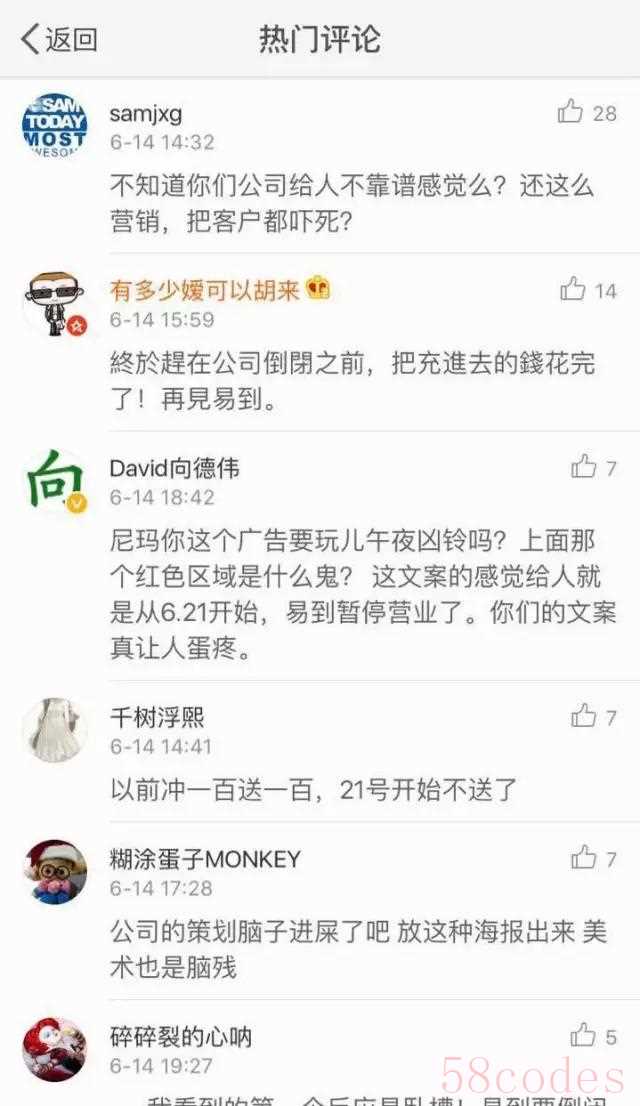Tap the username David向德伟

click(174, 468)
